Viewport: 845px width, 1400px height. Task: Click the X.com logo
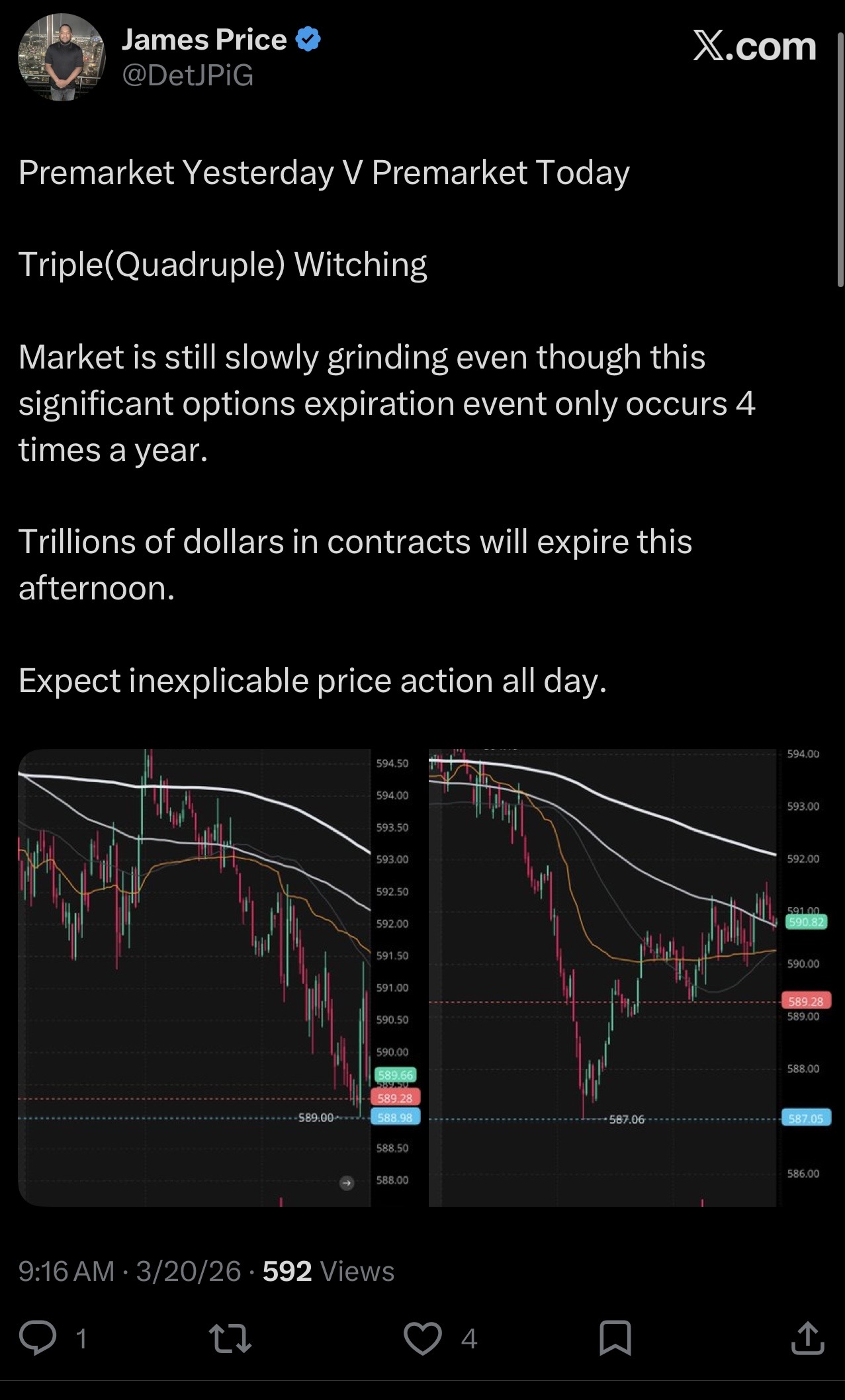[754, 46]
